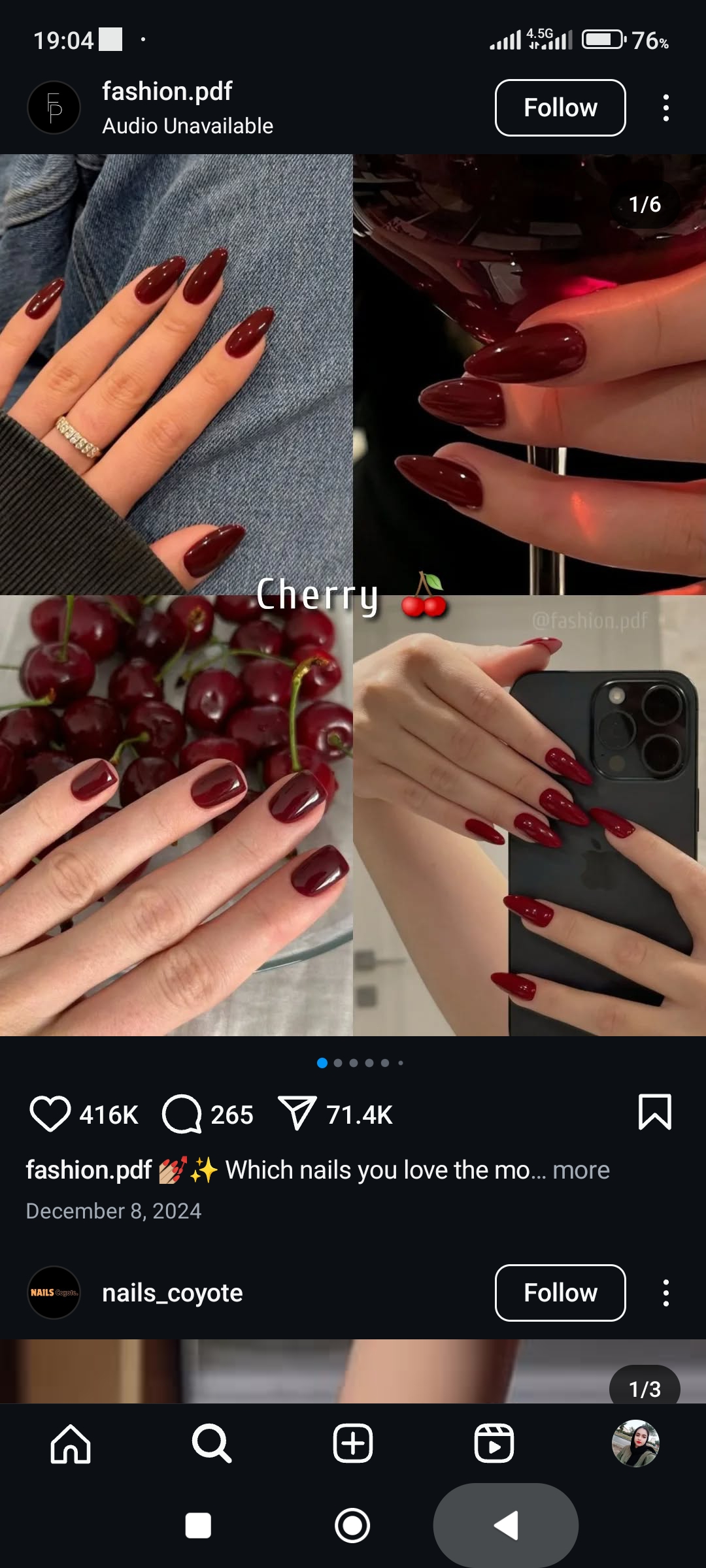Open fashion.pdf profile picture

(54, 108)
